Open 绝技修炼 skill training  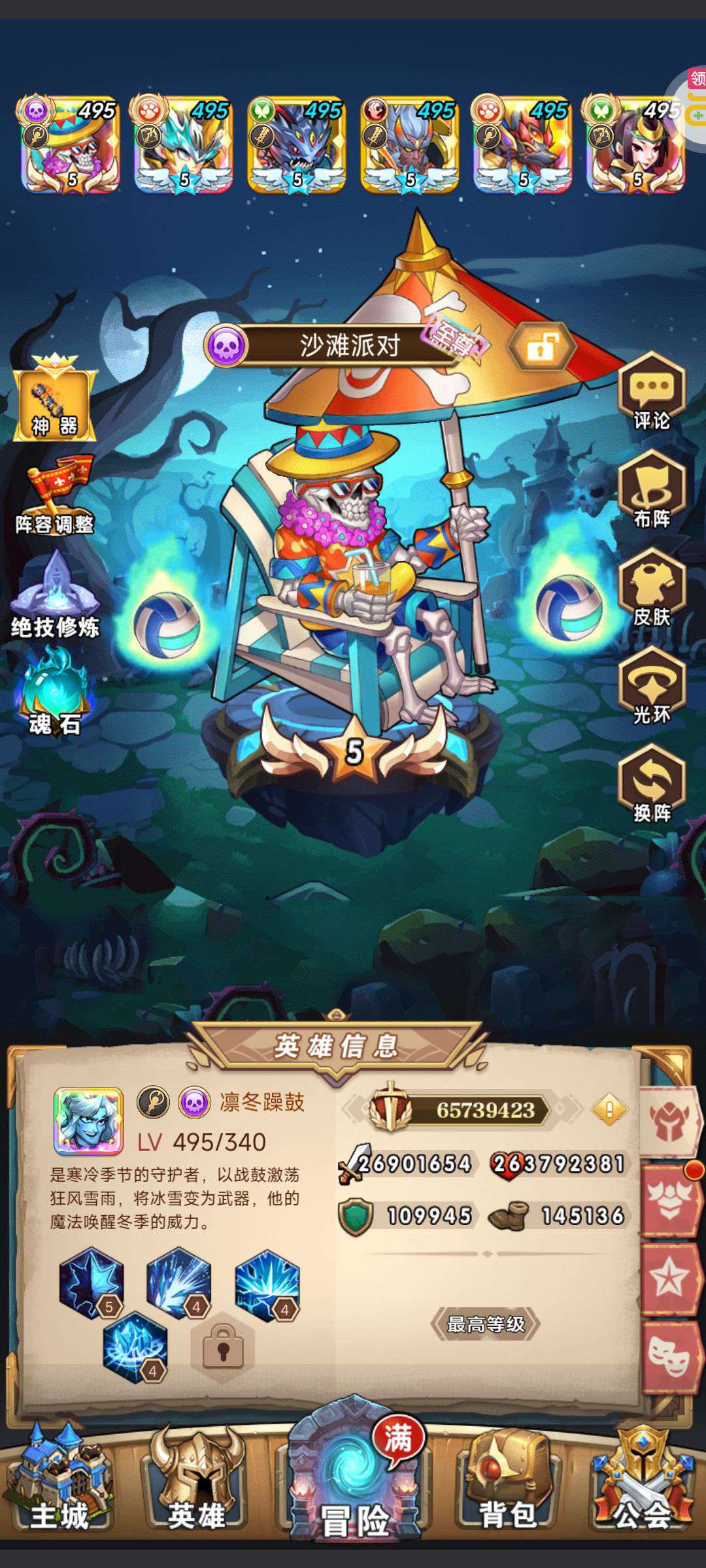point(55,596)
